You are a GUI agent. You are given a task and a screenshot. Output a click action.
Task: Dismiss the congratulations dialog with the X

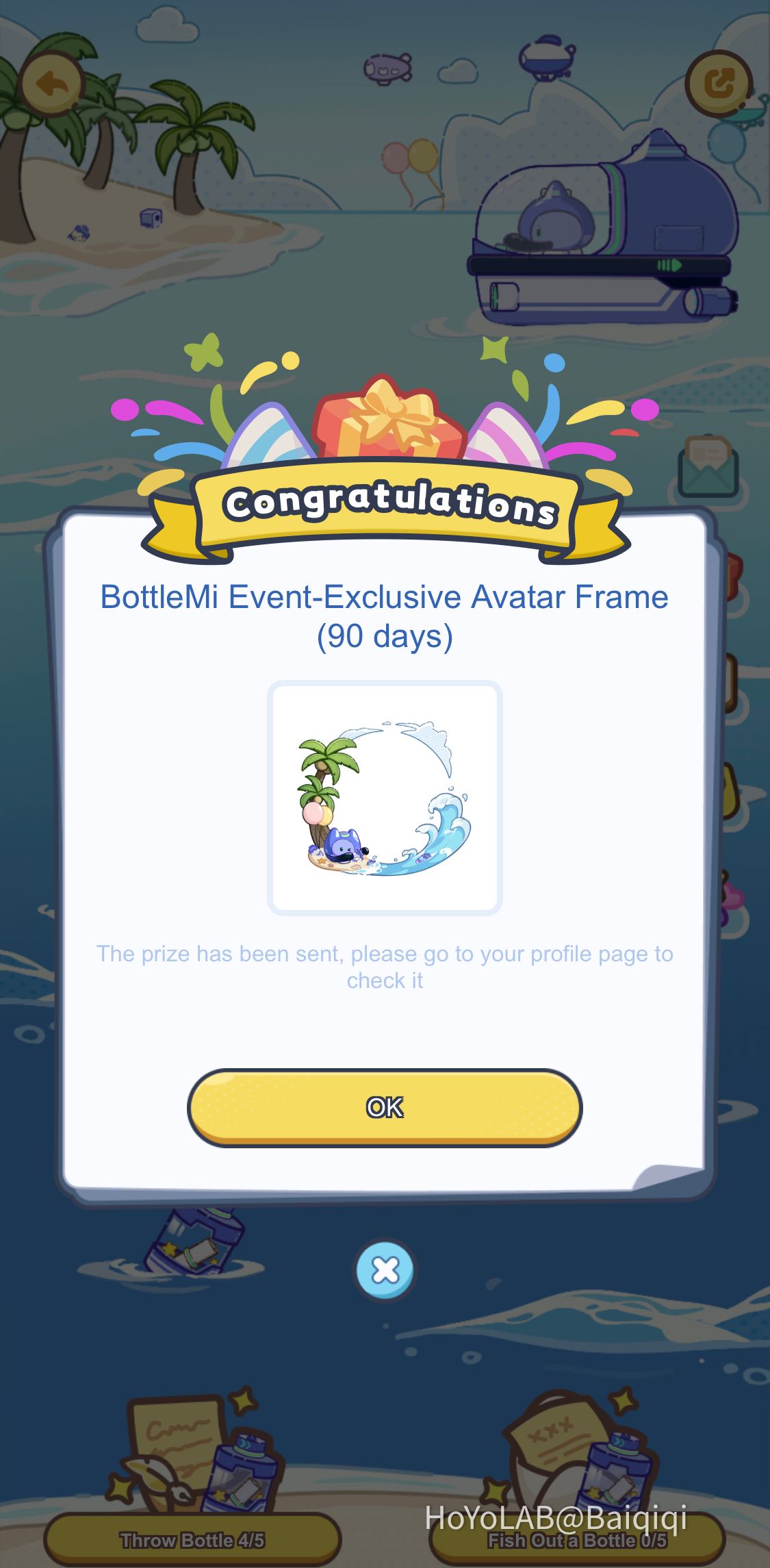click(x=385, y=1271)
